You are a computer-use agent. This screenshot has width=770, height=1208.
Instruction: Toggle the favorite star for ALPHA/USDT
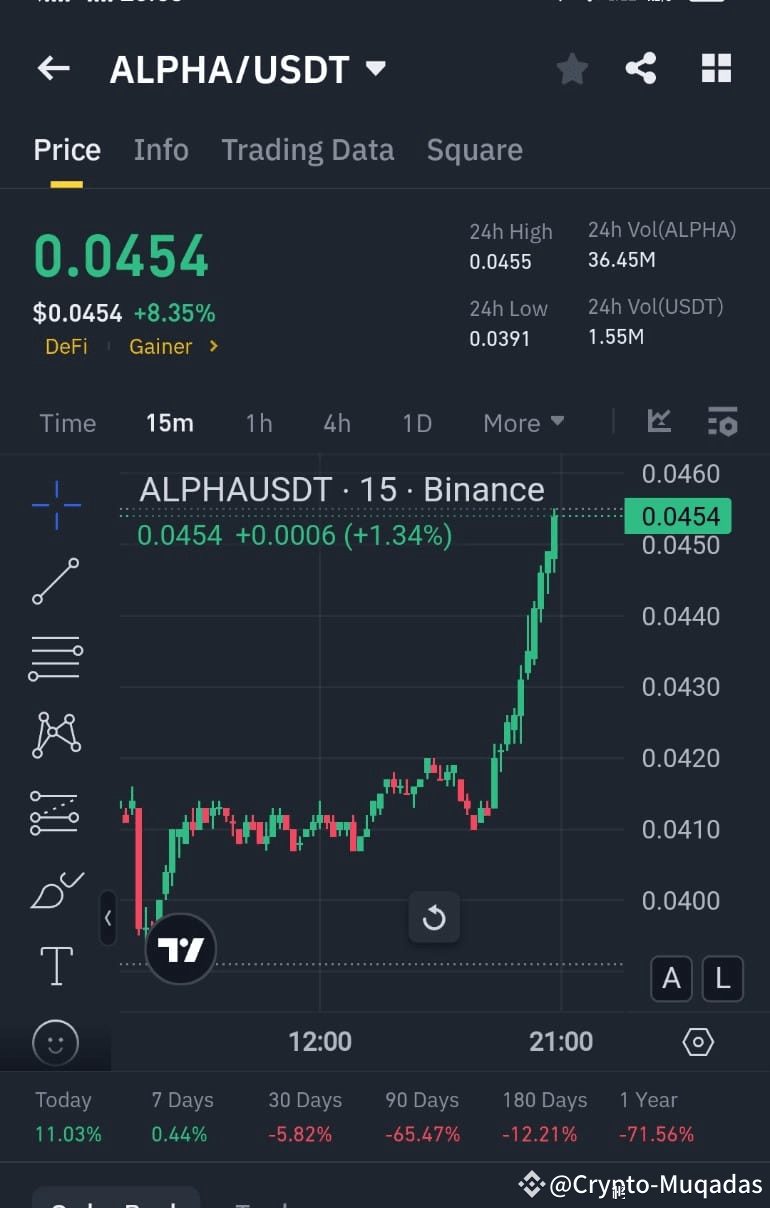(571, 68)
